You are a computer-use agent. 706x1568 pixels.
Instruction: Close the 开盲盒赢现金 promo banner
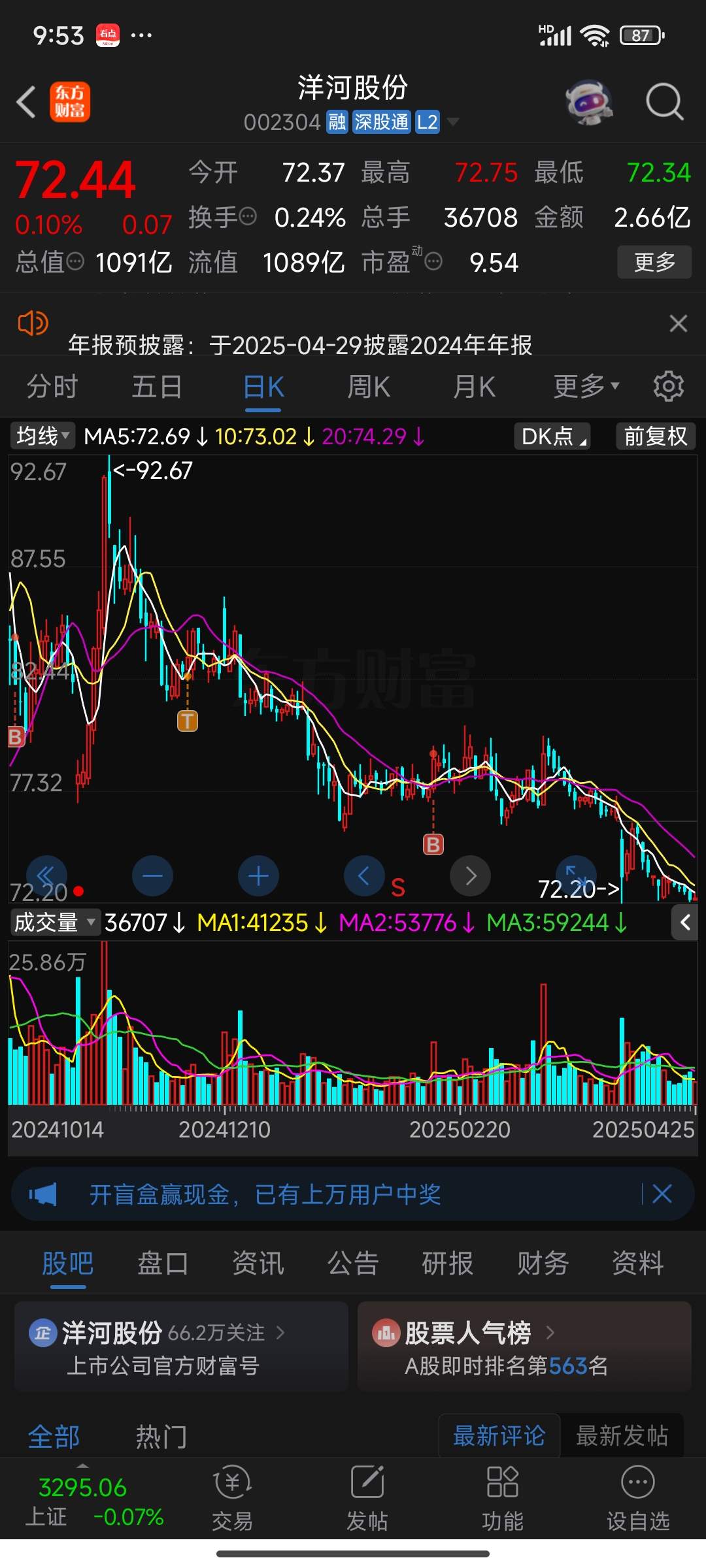[x=662, y=1194]
